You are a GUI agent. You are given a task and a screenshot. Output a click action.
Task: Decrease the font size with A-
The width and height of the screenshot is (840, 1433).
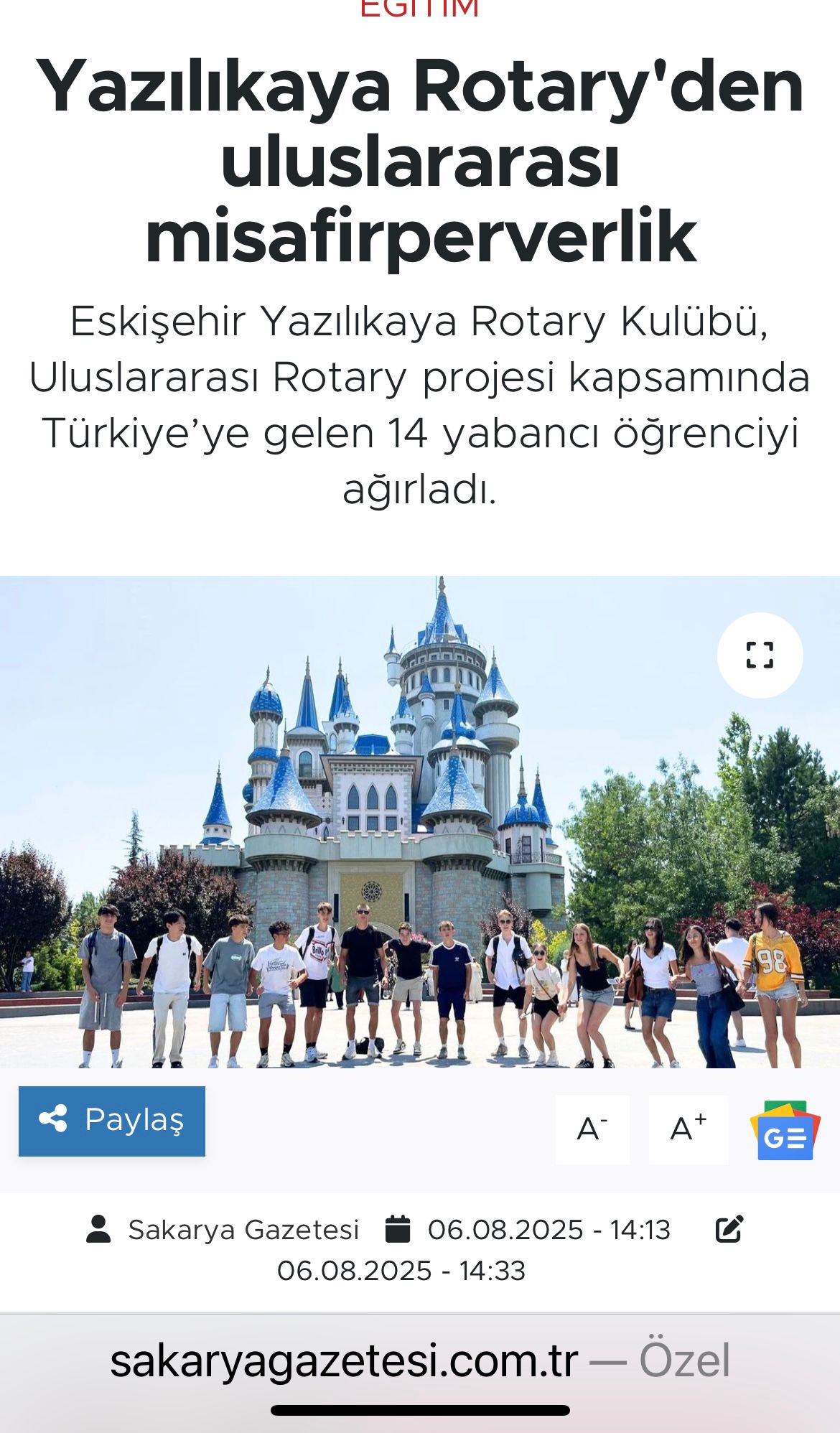(x=592, y=1129)
